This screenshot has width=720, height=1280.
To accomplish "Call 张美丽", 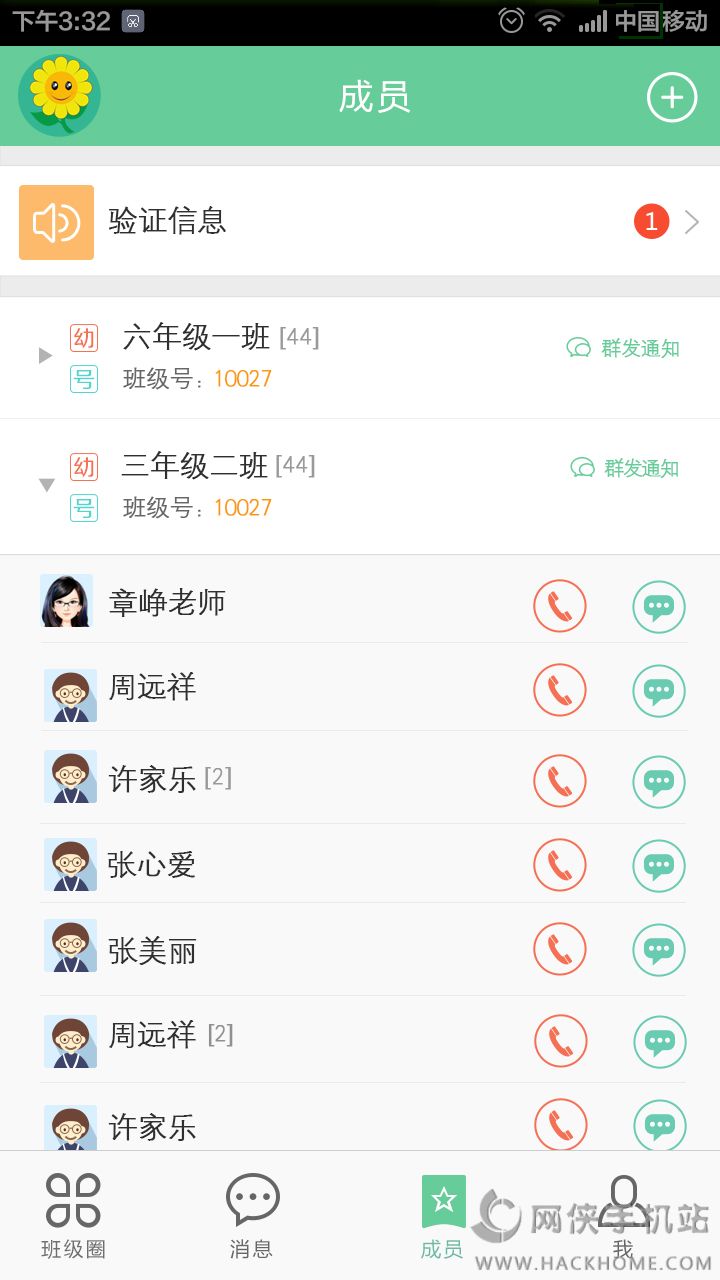I will point(560,949).
